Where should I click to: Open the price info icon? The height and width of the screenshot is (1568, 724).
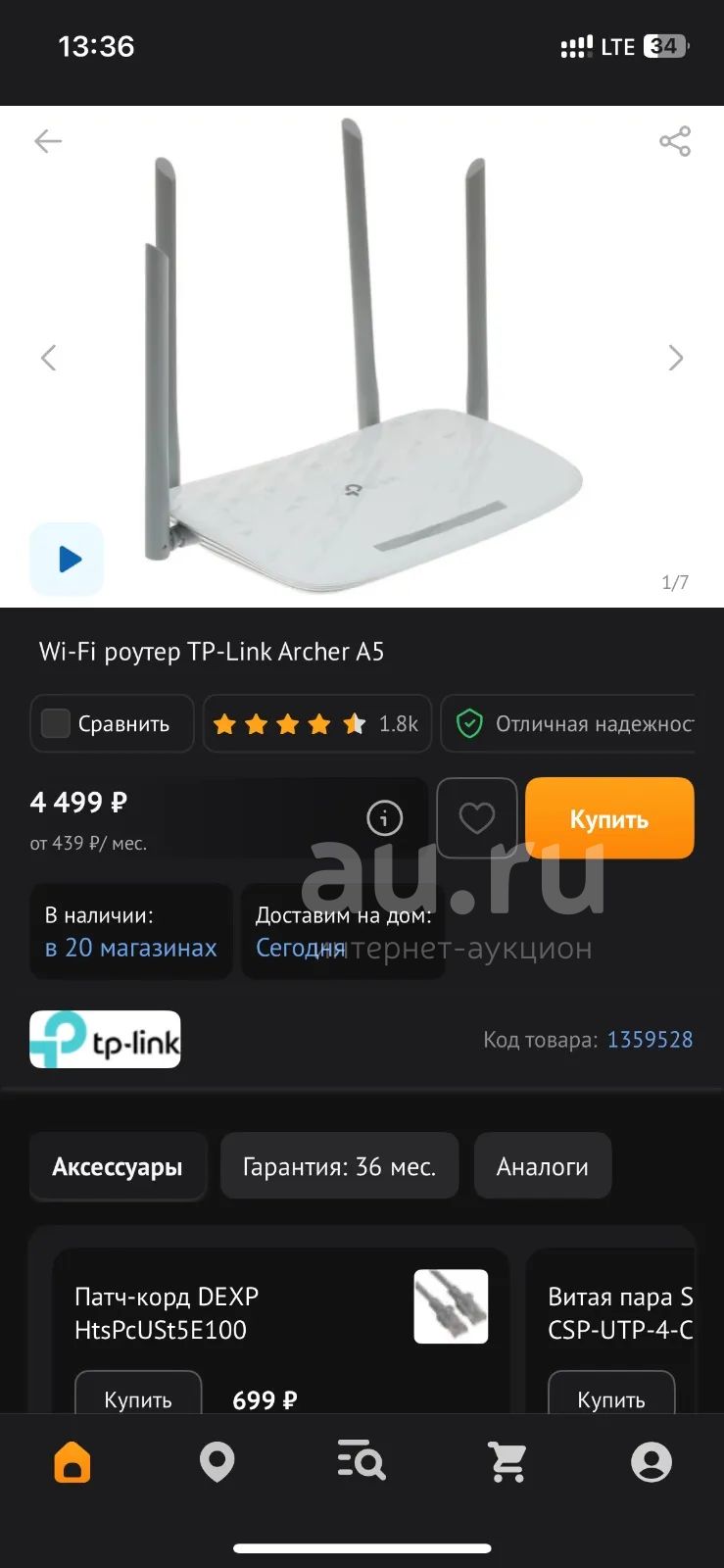[x=384, y=817]
